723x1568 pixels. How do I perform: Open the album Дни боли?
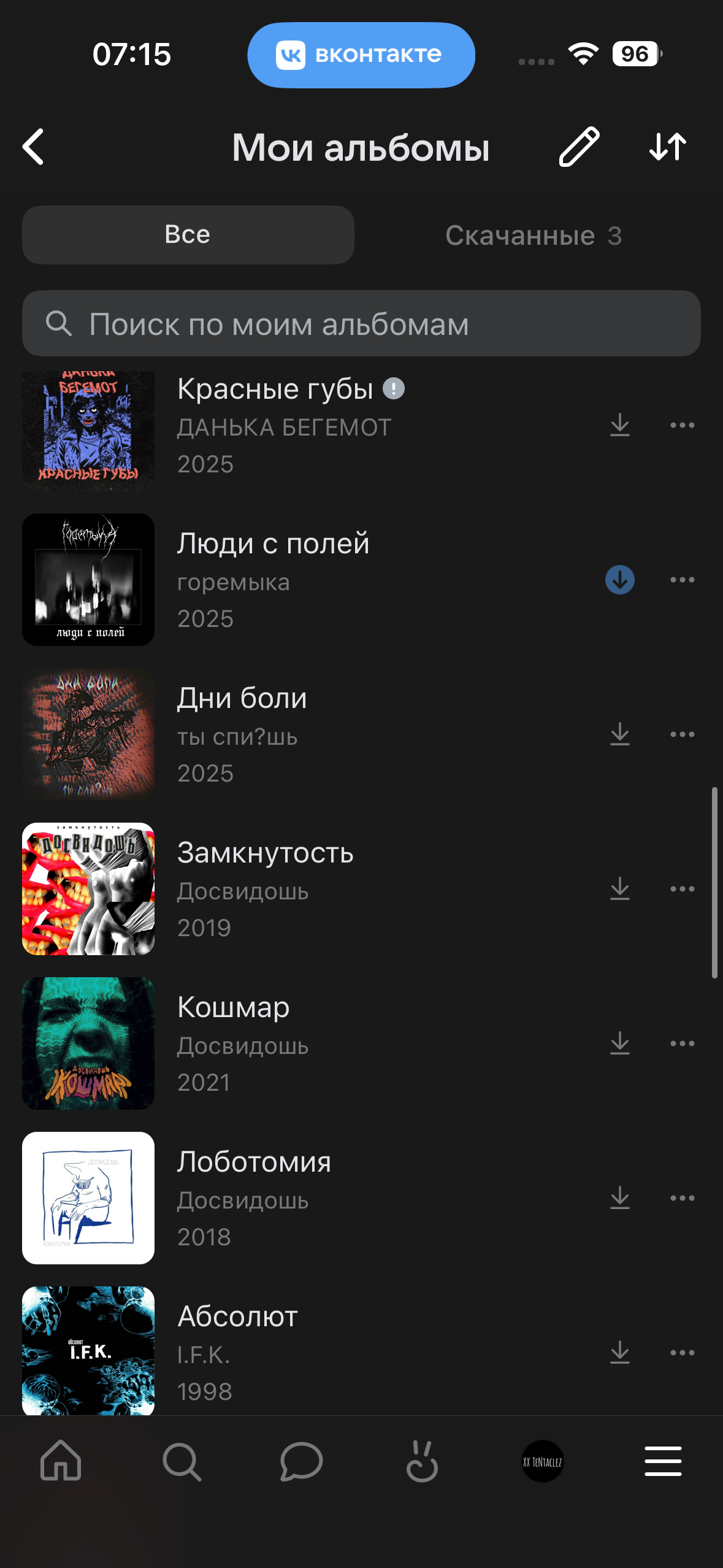click(242, 699)
